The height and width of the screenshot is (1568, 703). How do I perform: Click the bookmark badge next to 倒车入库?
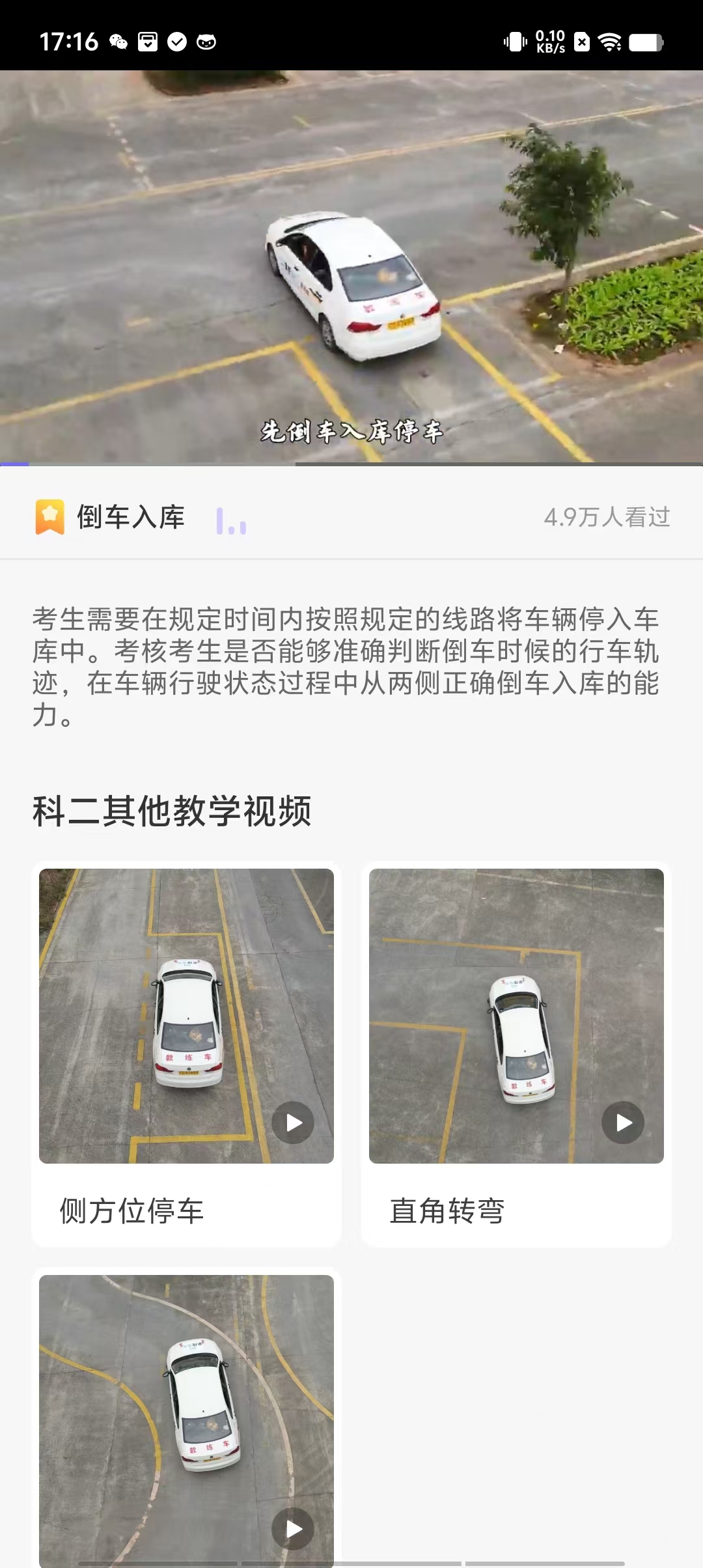point(49,516)
